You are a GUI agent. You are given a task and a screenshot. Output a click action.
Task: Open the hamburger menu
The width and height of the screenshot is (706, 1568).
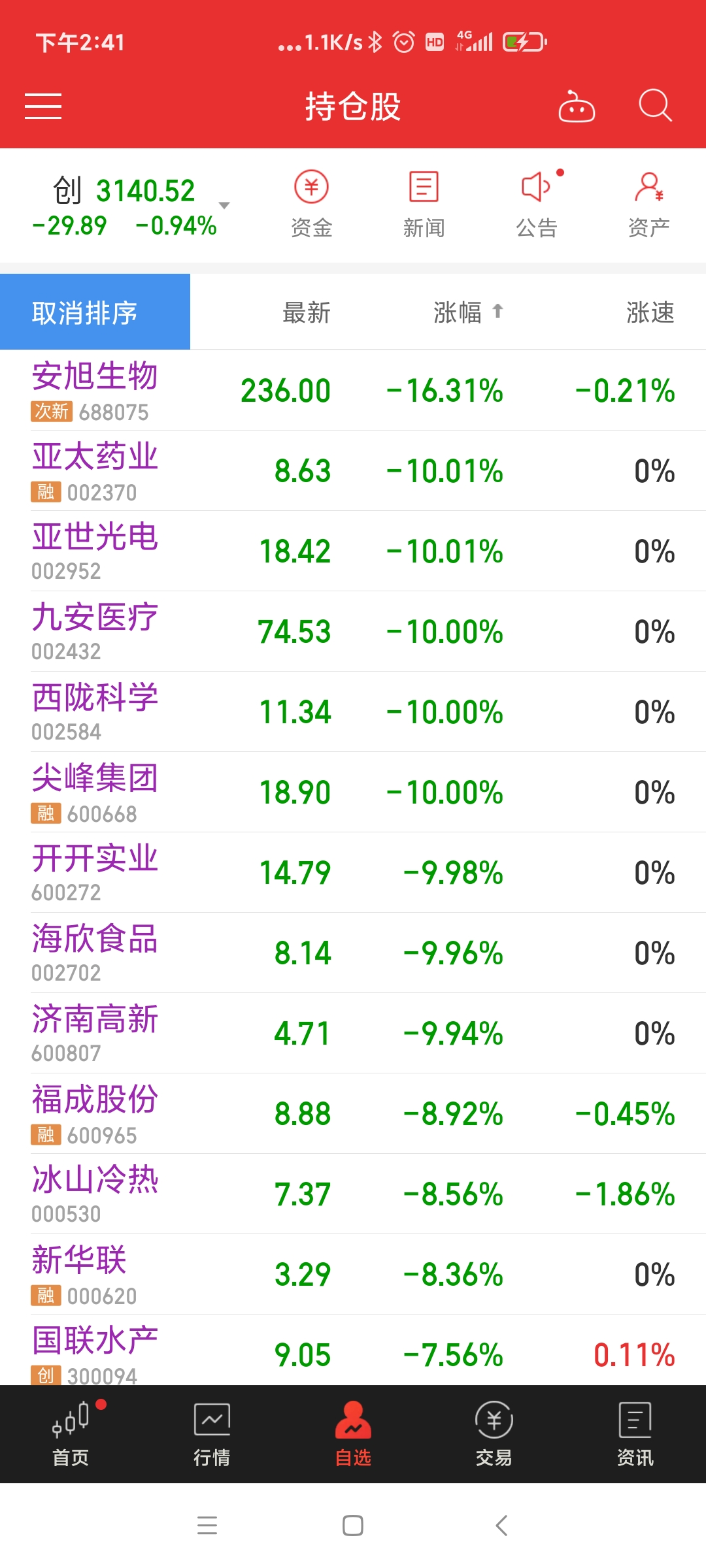43,106
